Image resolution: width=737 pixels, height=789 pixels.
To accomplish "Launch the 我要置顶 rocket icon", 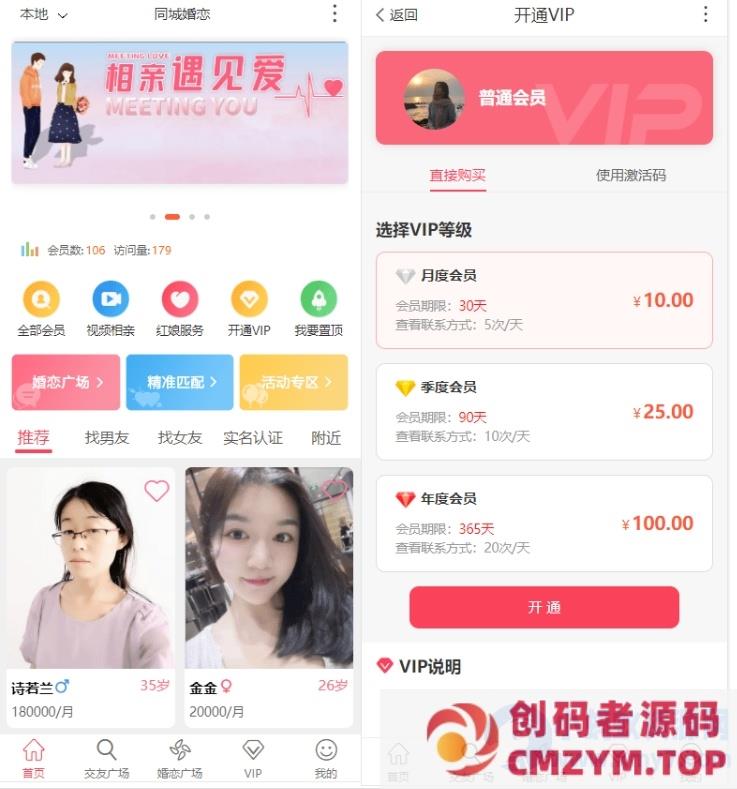I will point(318,296).
